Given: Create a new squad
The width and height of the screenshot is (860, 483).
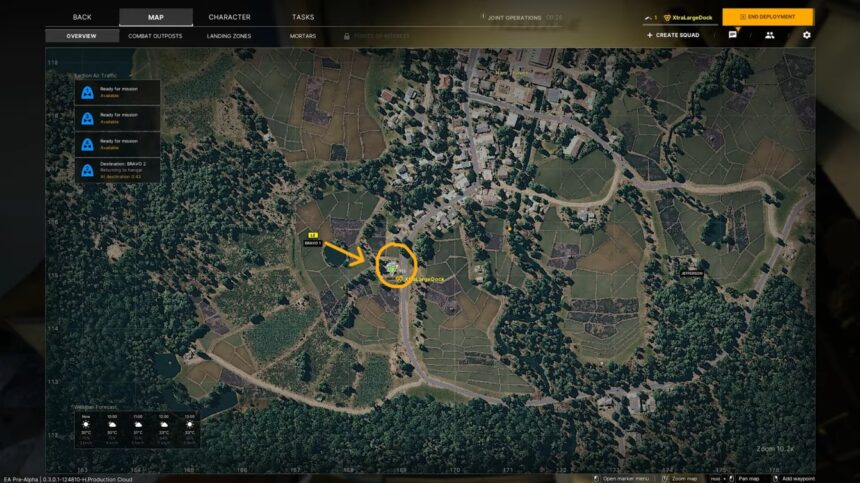Looking at the screenshot, I should pyautogui.click(x=673, y=35).
